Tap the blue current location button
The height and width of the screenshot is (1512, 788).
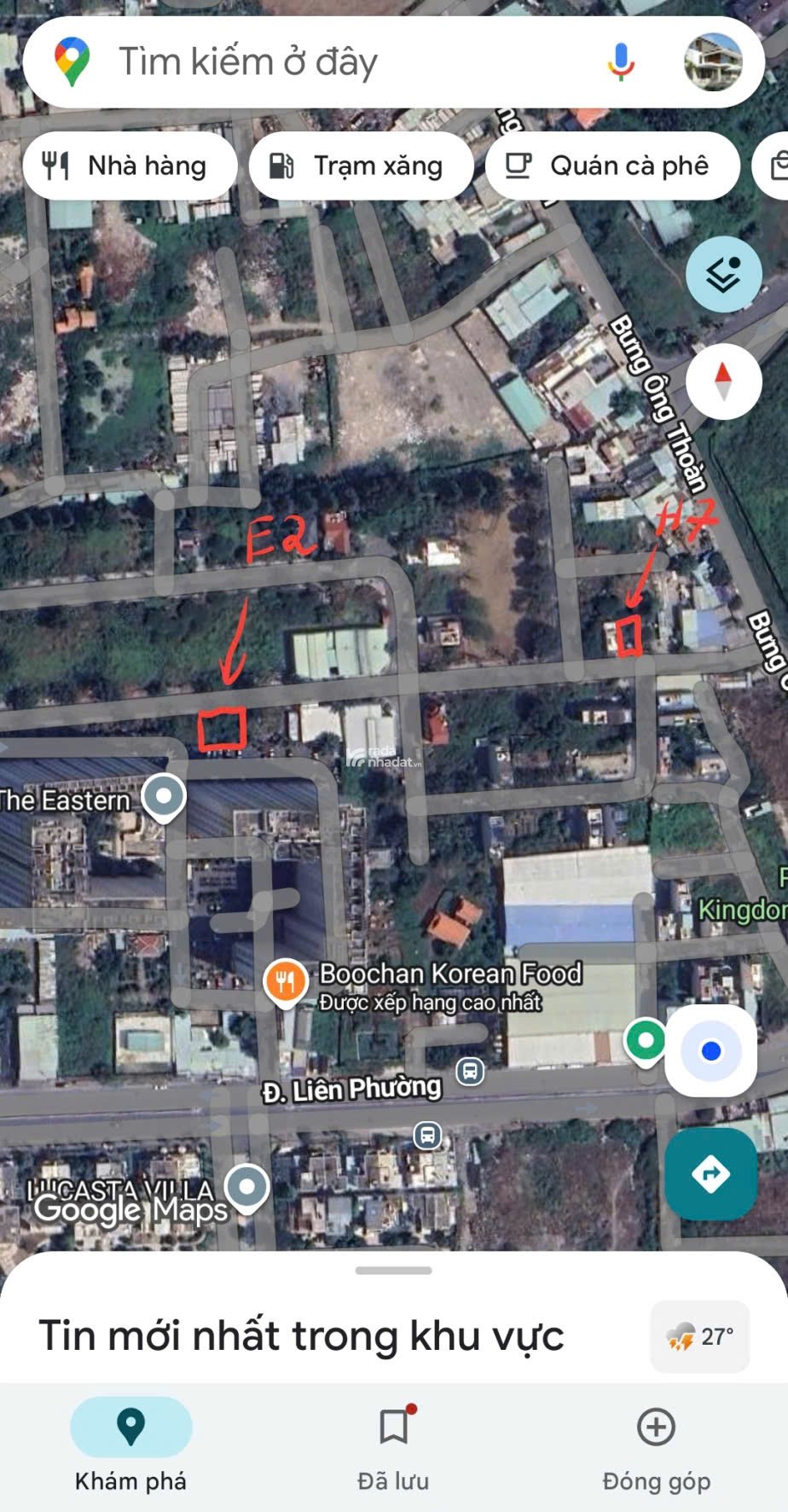pyautogui.click(x=710, y=1051)
